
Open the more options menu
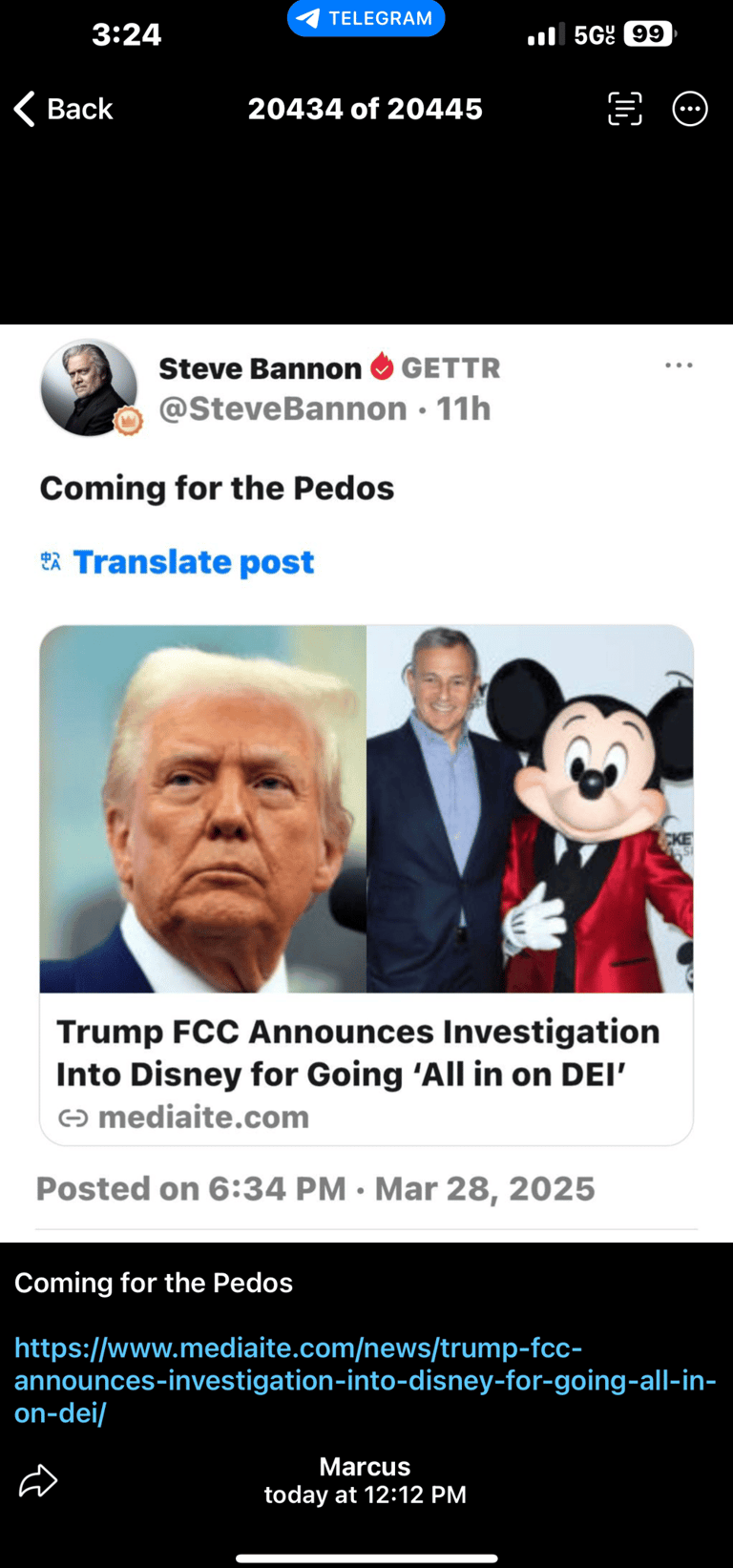click(x=690, y=109)
